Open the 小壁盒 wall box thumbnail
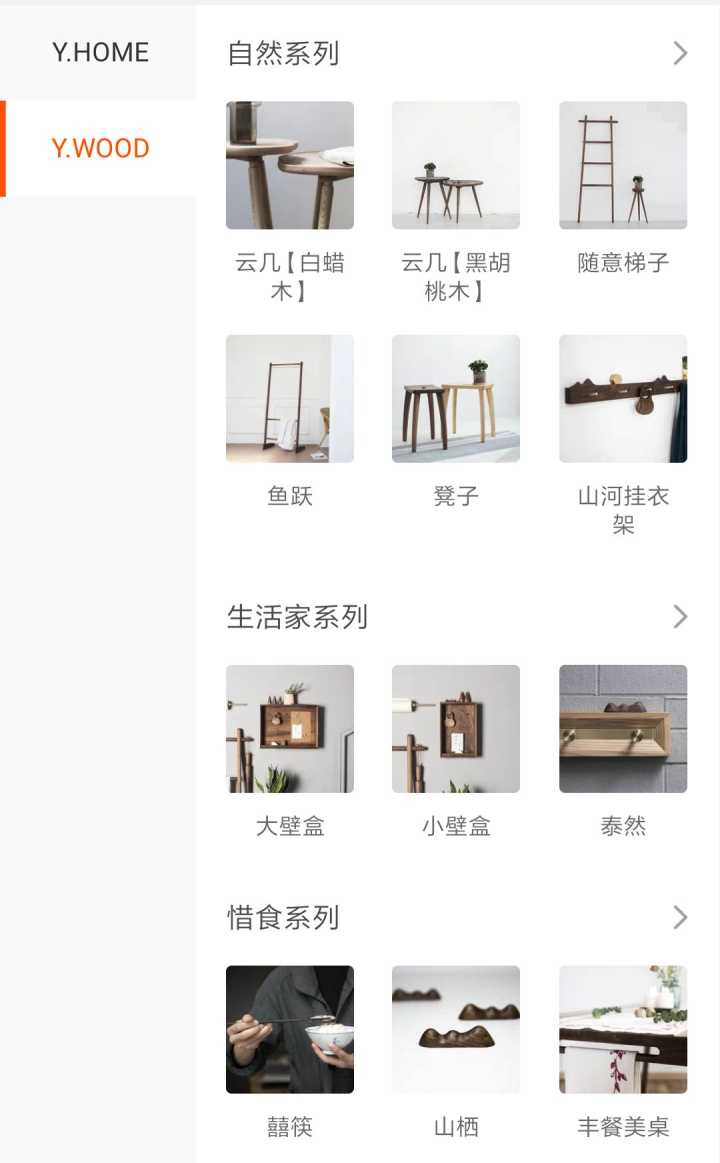Viewport: 720px width, 1163px height. click(457, 728)
